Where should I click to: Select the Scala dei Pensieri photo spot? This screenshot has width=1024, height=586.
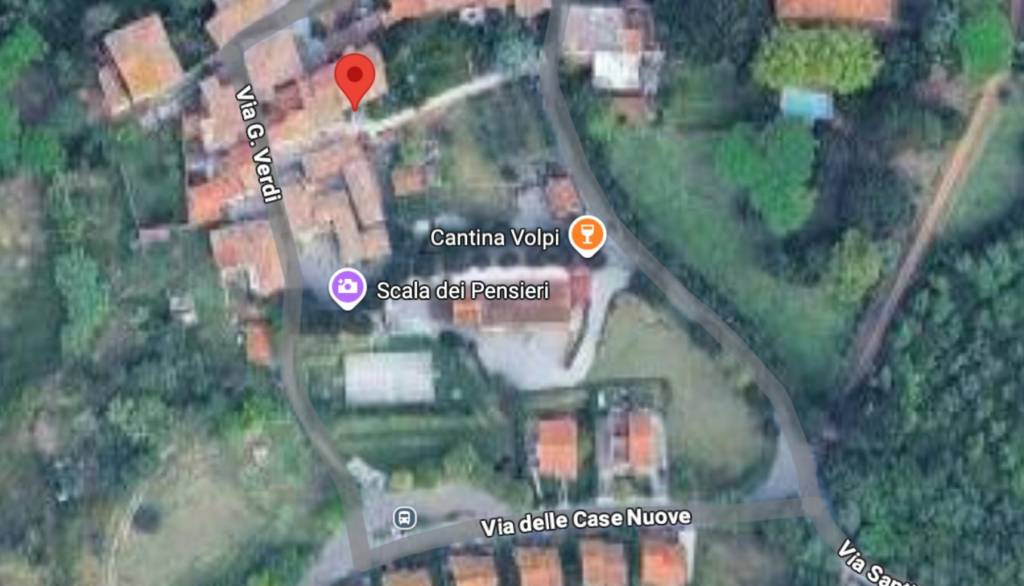click(x=347, y=288)
